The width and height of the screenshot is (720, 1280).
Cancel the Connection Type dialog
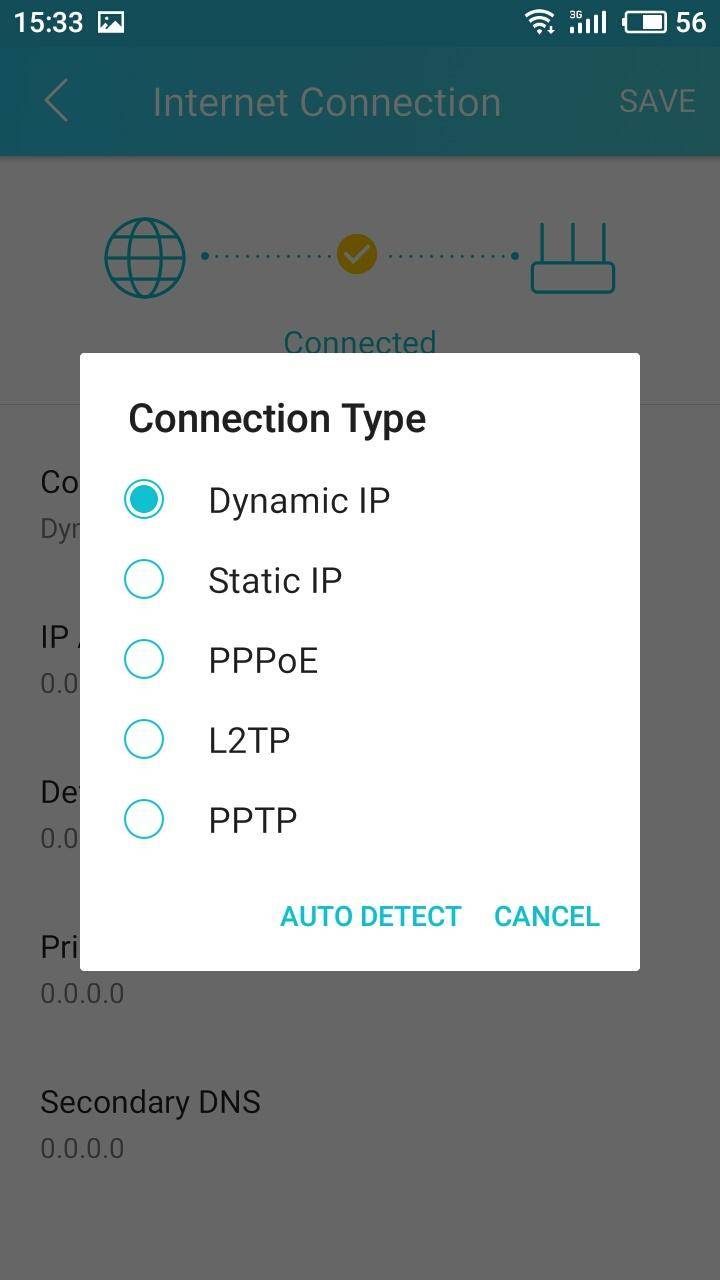pyautogui.click(x=547, y=916)
